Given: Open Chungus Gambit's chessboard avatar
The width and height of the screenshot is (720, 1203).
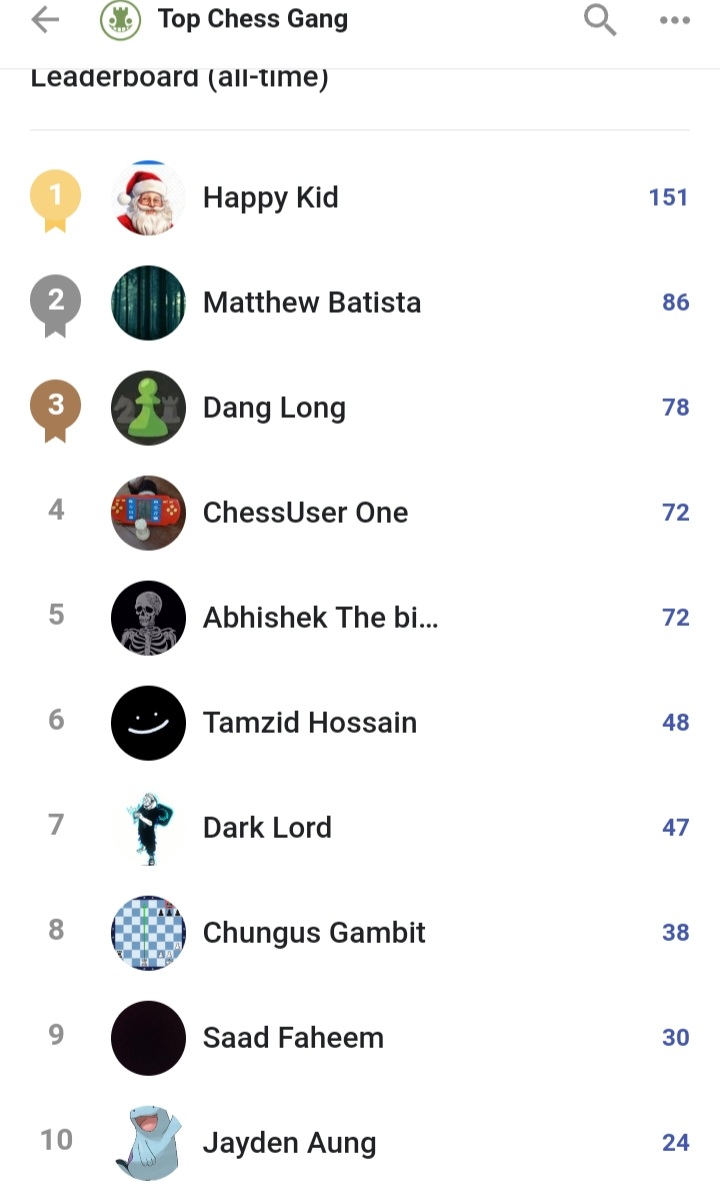Looking at the screenshot, I should [148, 932].
